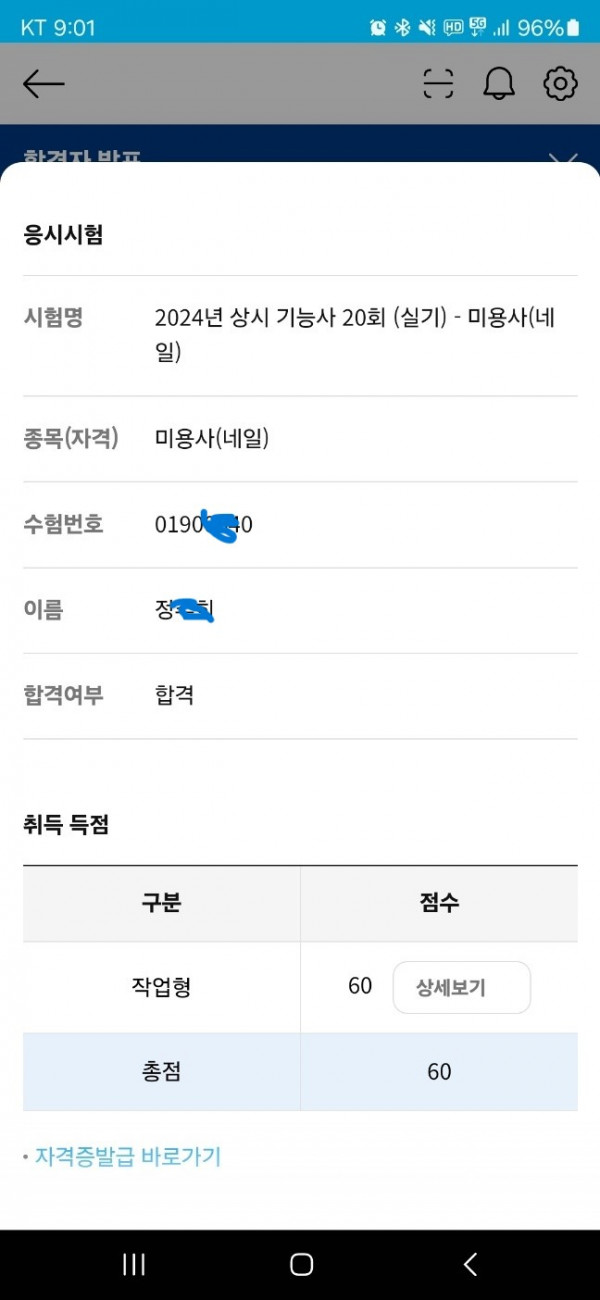Image resolution: width=600 pixels, height=1300 pixels.
Task: Open the 자격증발급 바로가기 link
Action: [128, 1157]
